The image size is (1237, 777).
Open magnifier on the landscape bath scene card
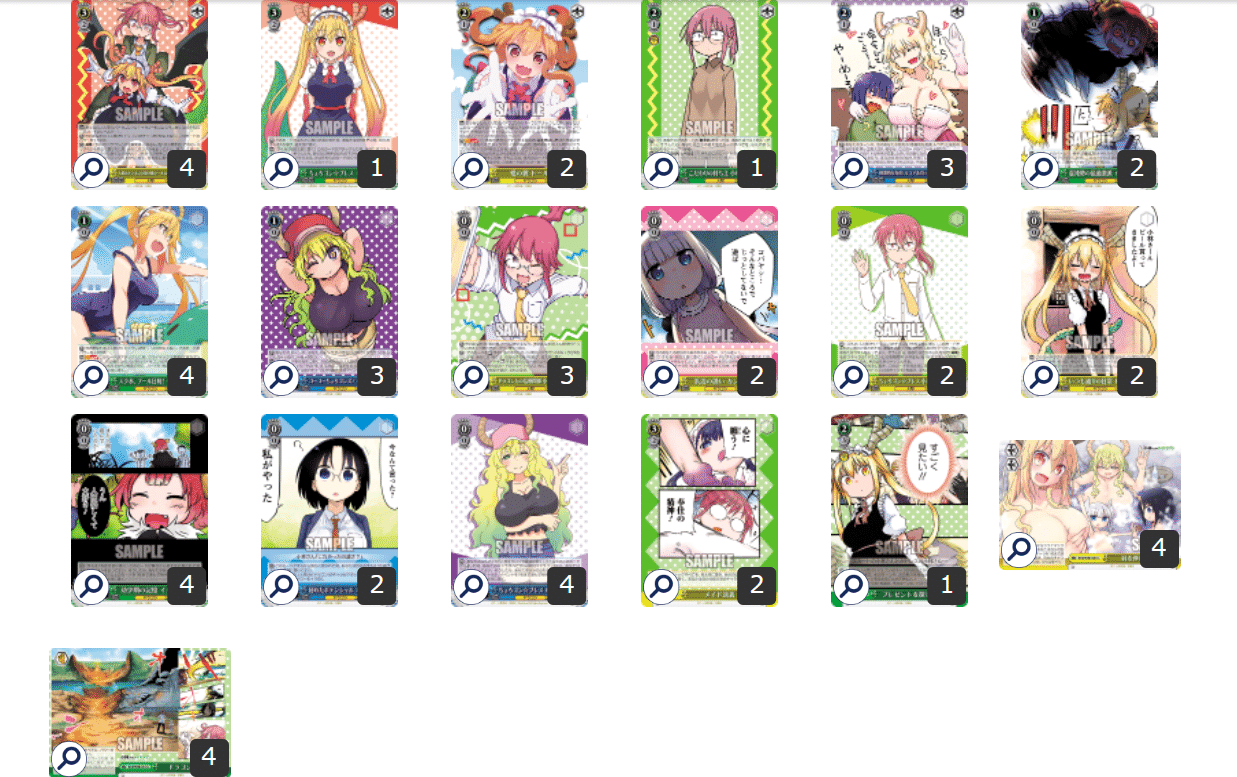pos(1019,549)
